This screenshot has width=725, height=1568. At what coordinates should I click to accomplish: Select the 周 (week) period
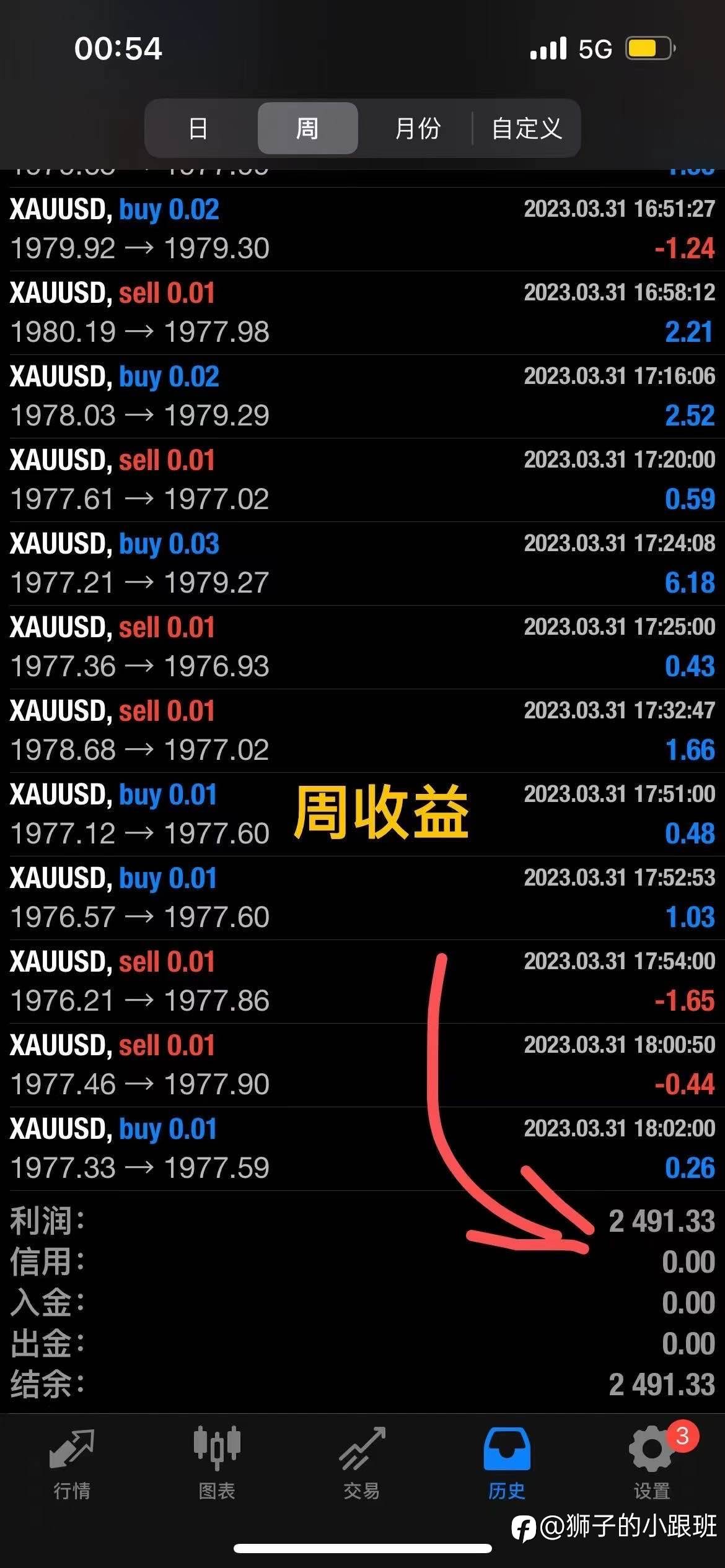pos(307,128)
